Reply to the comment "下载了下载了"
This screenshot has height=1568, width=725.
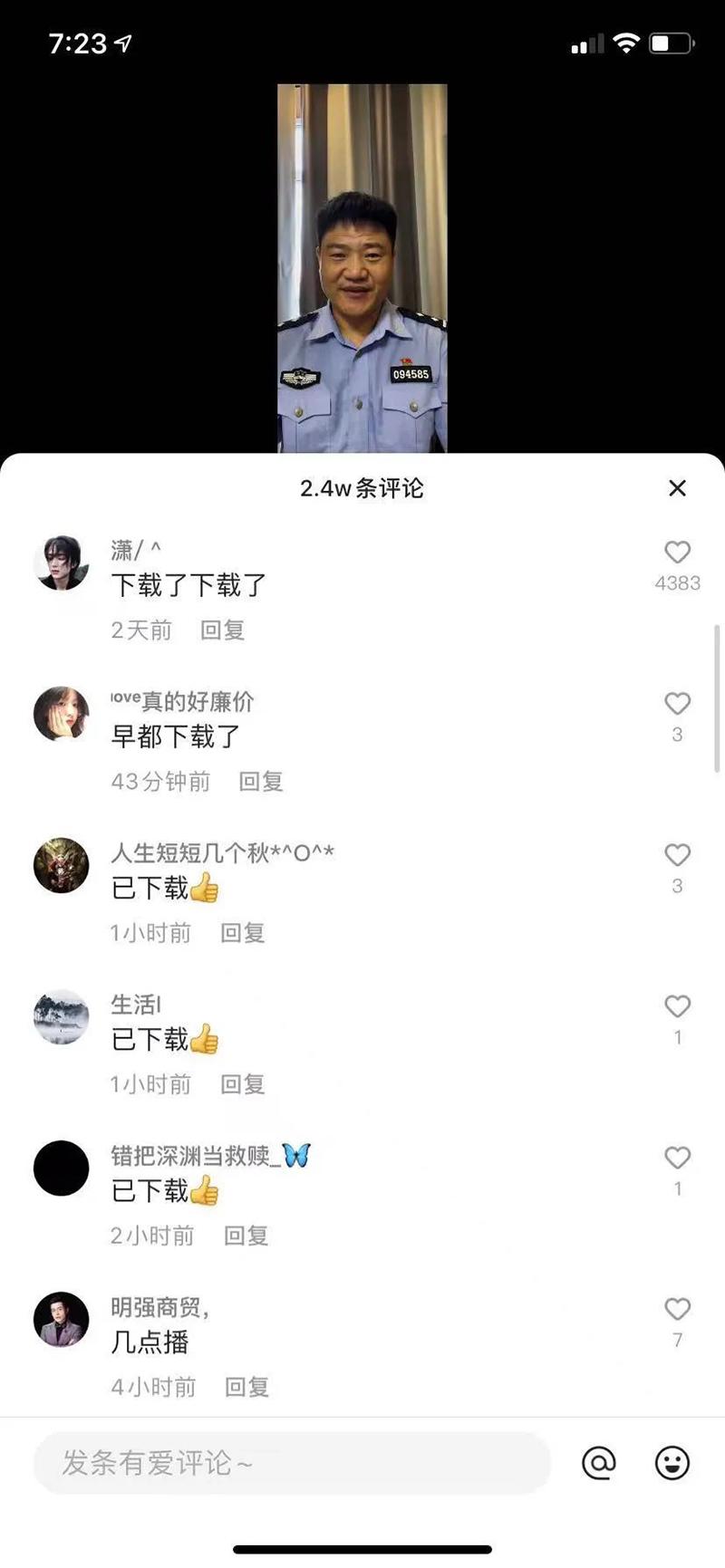tap(222, 630)
